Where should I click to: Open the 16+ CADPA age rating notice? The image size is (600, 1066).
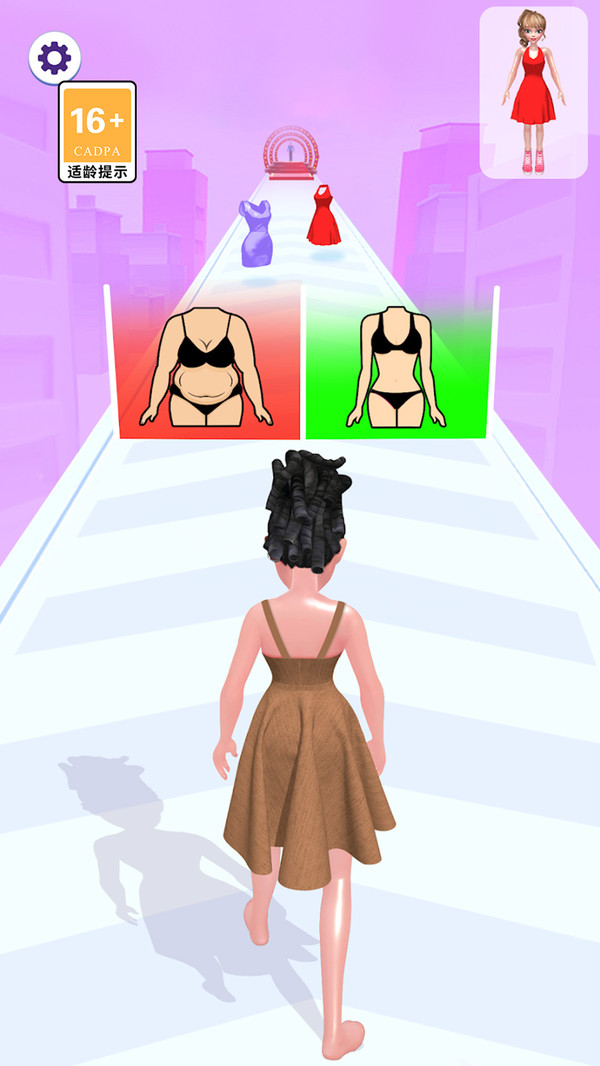[98, 132]
